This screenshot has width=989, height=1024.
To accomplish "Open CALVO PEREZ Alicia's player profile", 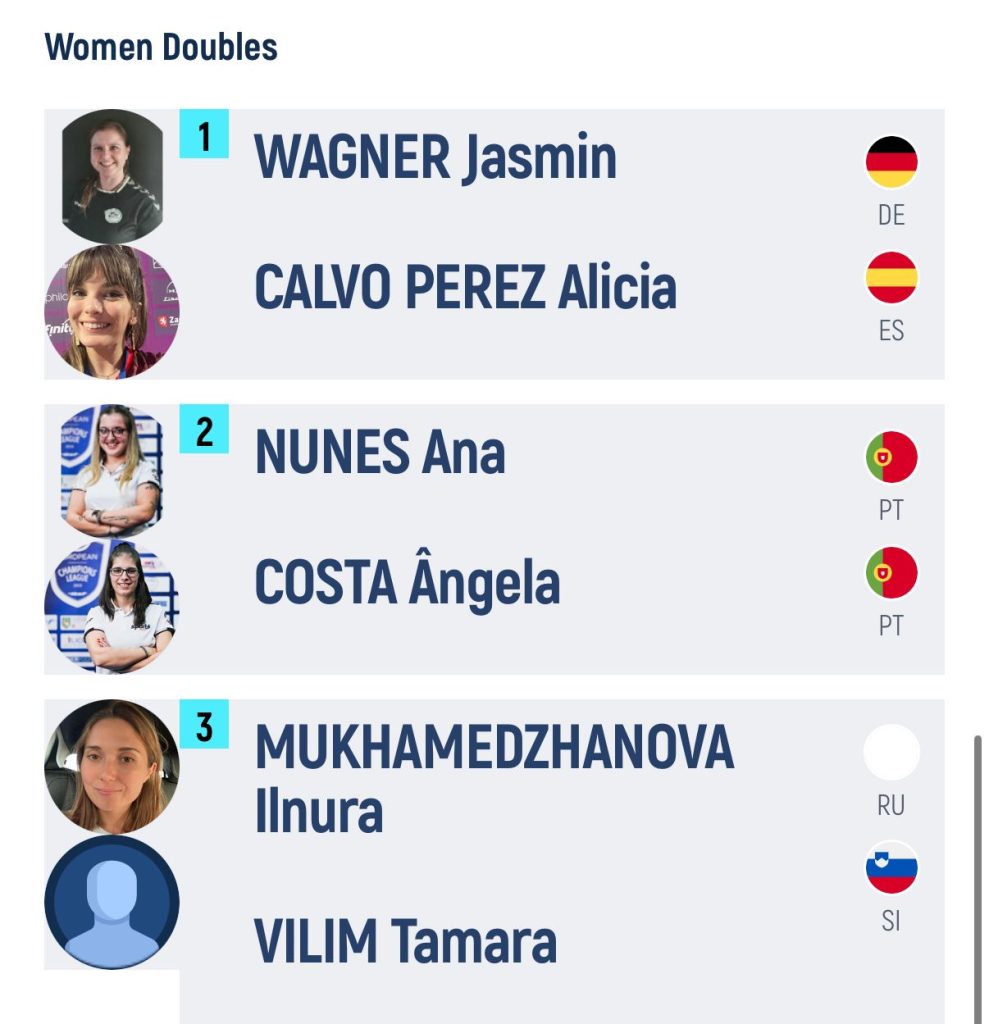I will coord(465,287).
